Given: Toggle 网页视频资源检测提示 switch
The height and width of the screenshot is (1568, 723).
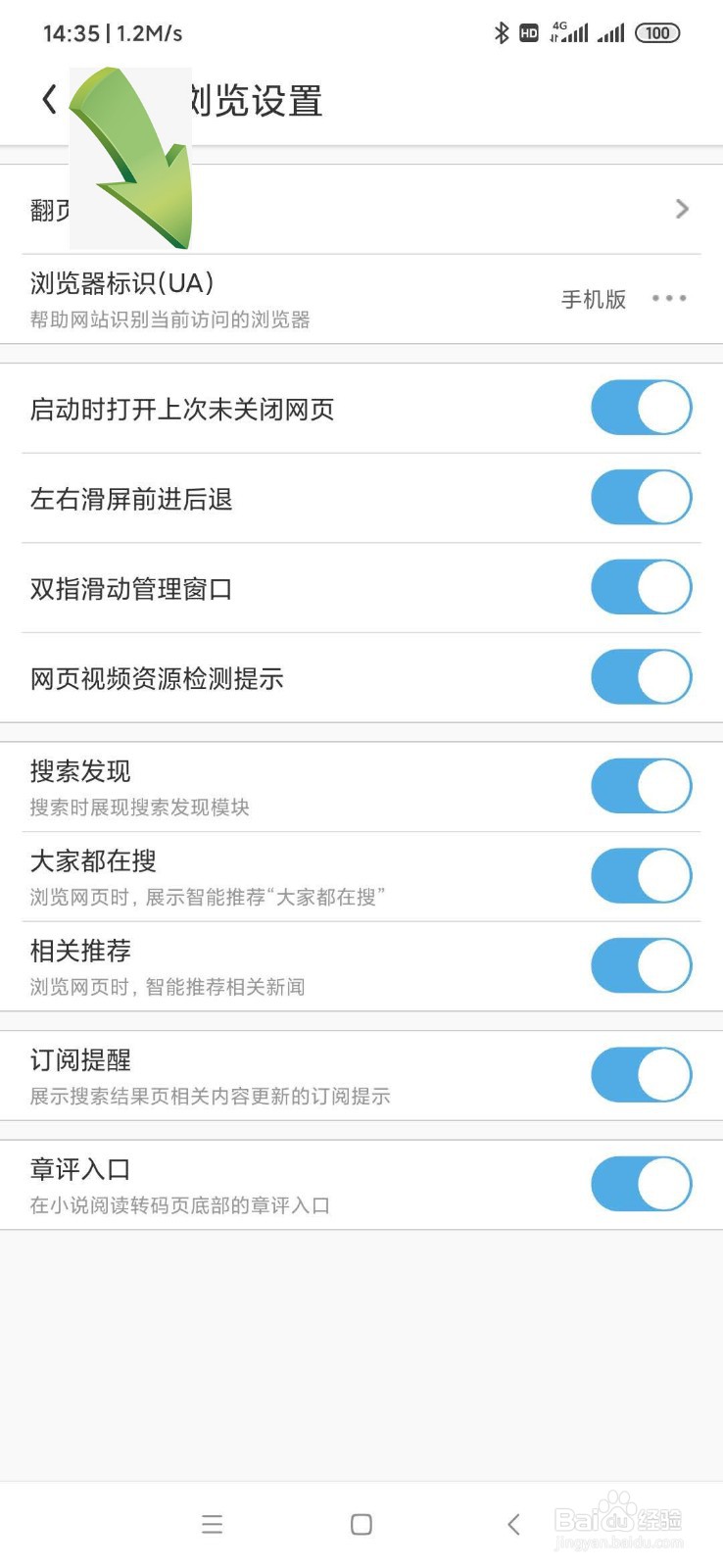Looking at the screenshot, I should point(642,677).
